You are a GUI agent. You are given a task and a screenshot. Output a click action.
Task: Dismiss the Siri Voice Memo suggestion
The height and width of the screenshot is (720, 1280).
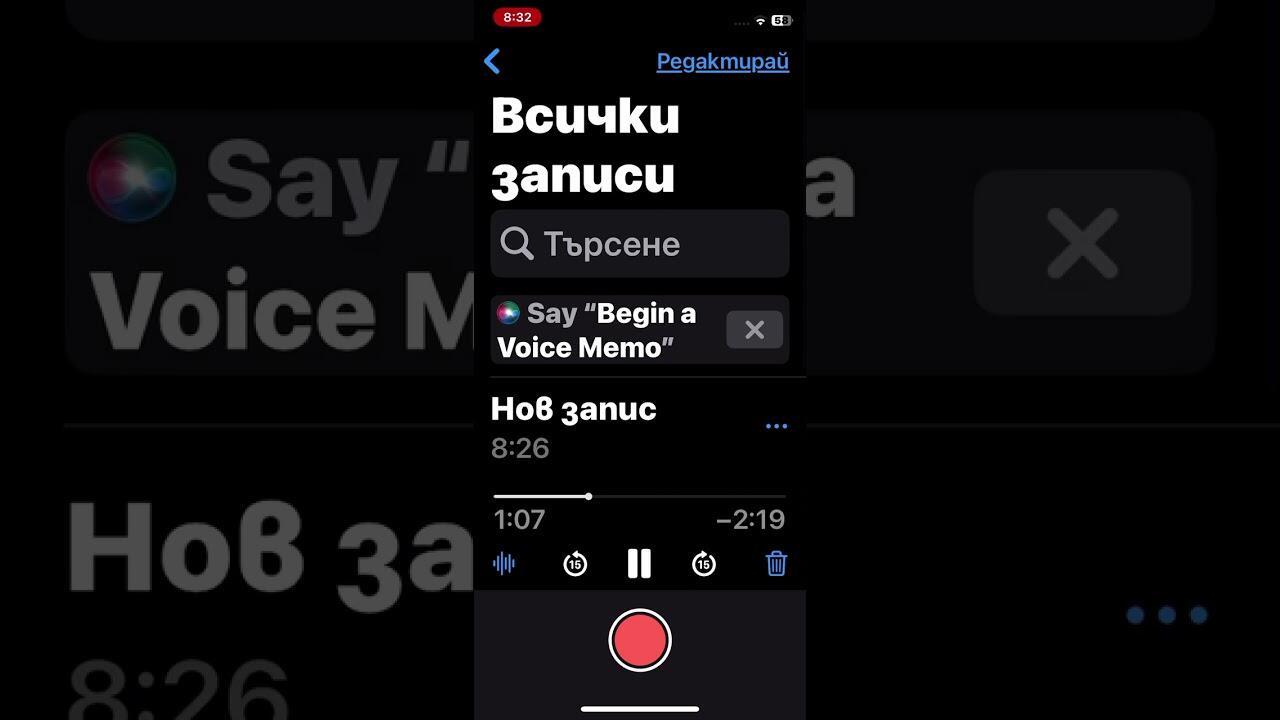[x=754, y=330]
